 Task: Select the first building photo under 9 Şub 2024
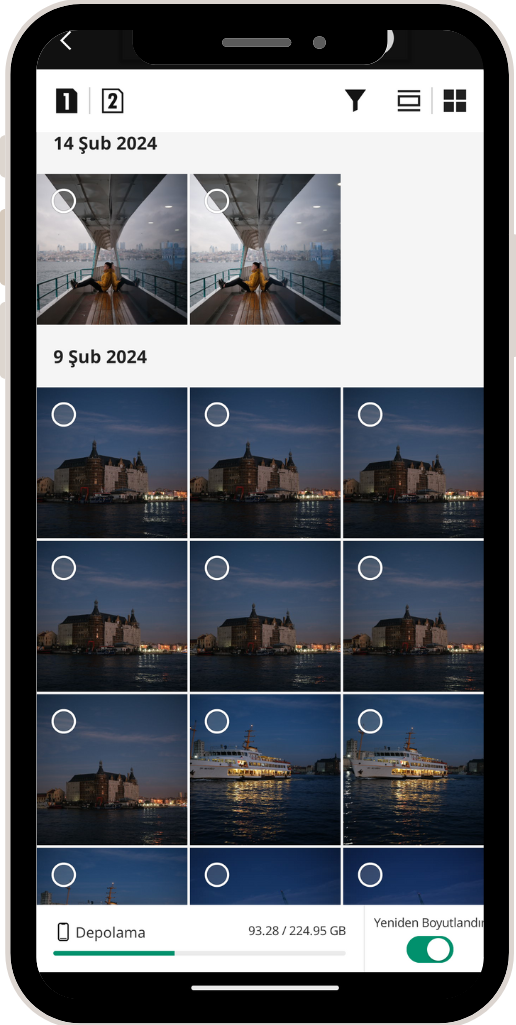tap(63, 414)
